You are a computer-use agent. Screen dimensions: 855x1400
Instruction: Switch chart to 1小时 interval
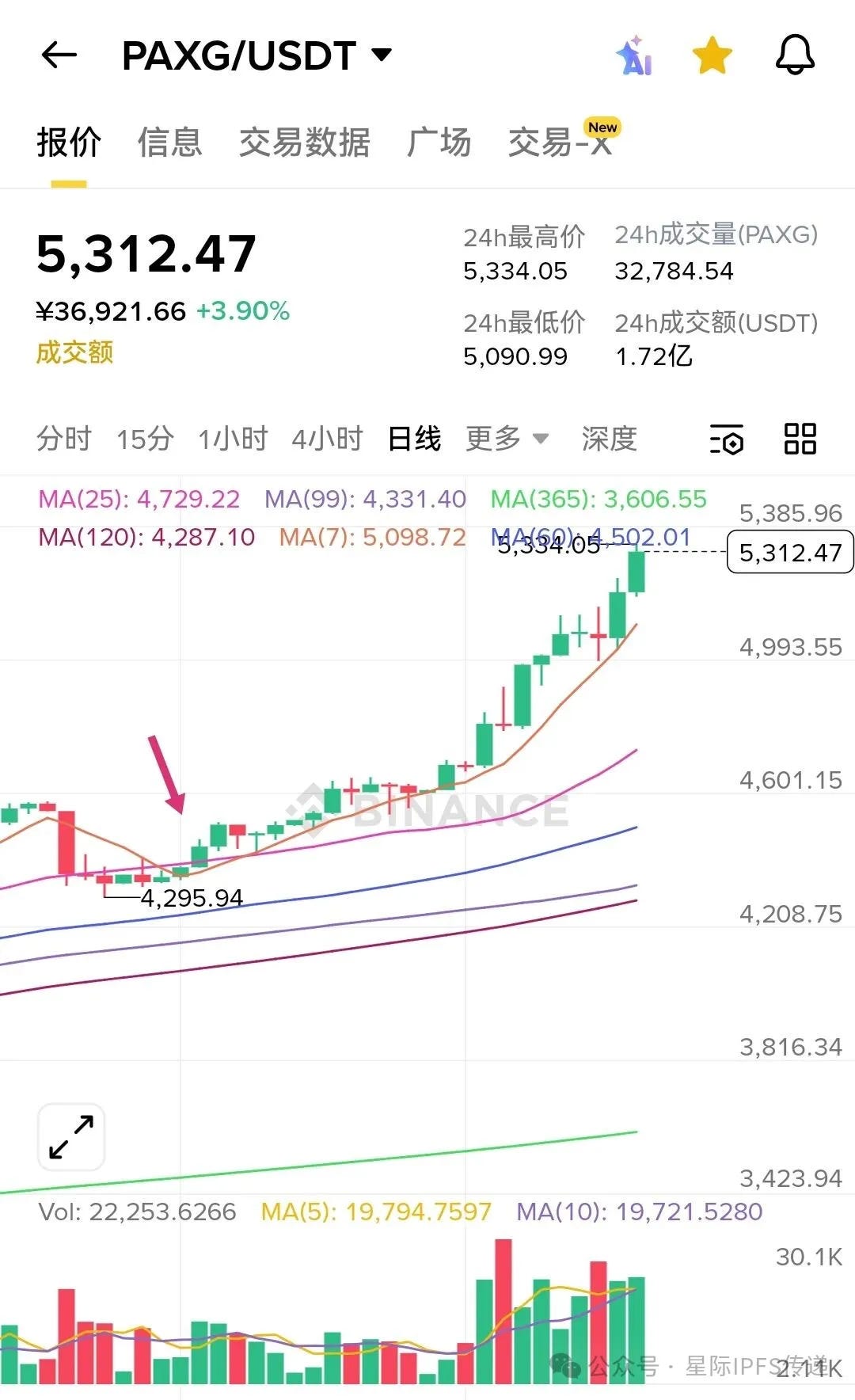pyautogui.click(x=233, y=438)
